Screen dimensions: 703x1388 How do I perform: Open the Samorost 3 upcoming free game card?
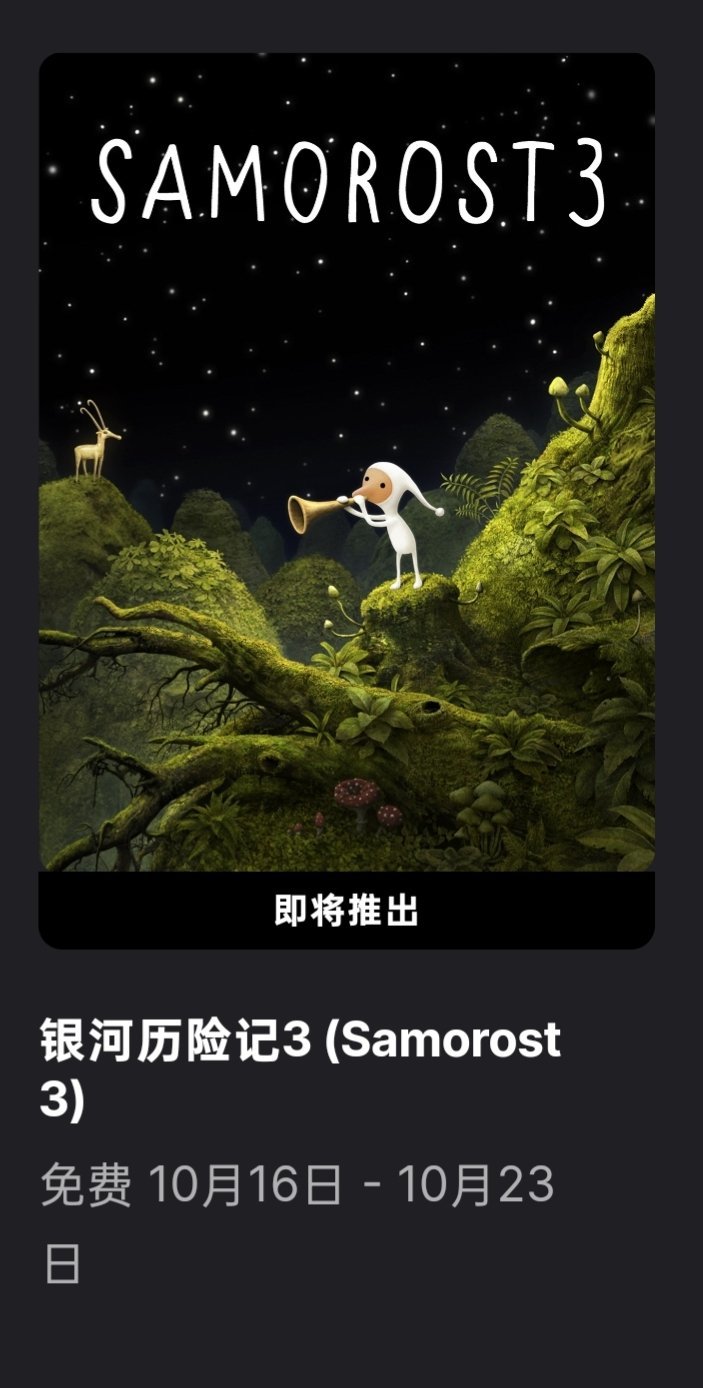pos(346,500)
